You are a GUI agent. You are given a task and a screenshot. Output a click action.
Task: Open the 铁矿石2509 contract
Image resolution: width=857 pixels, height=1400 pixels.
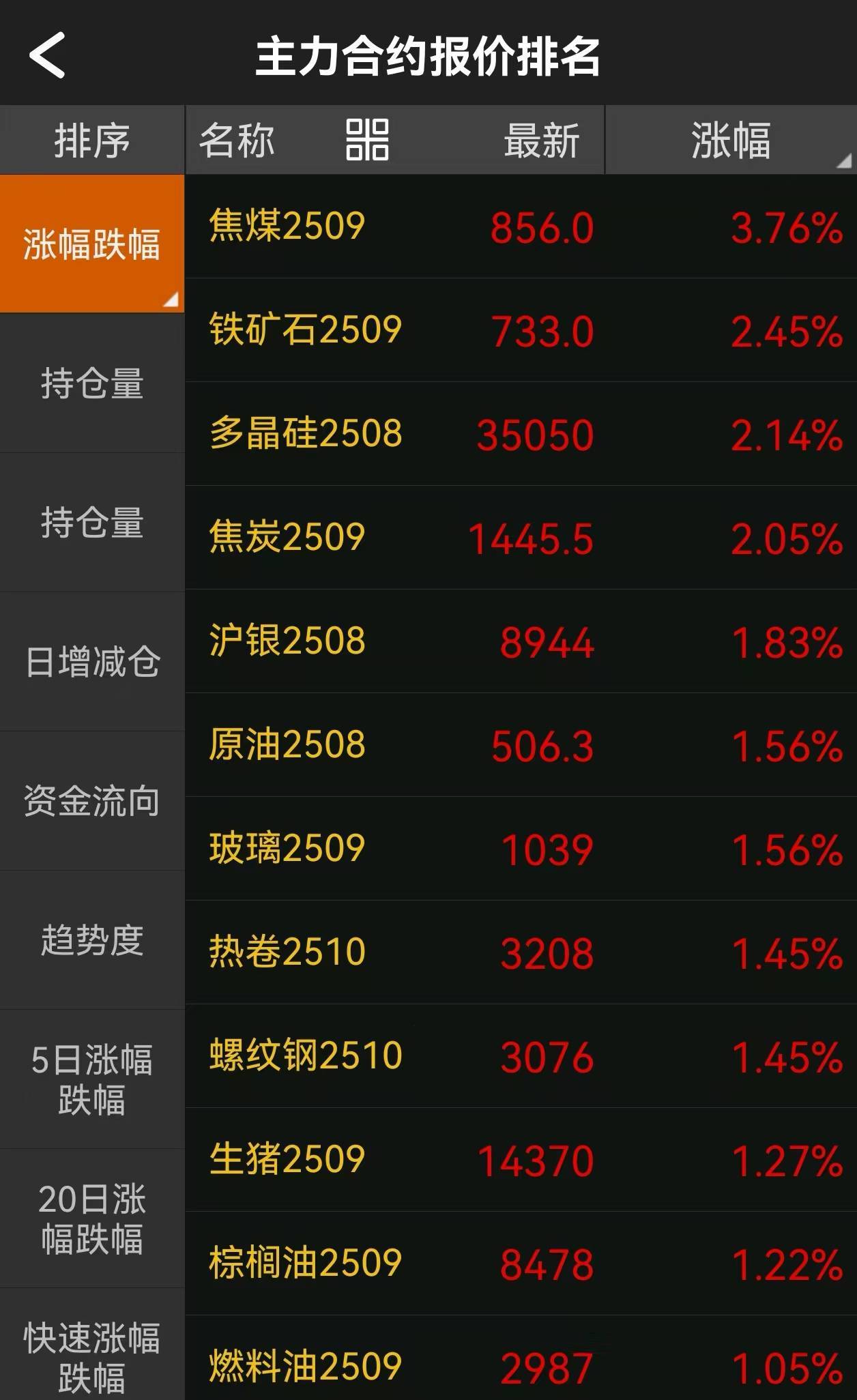pos(521,330)
